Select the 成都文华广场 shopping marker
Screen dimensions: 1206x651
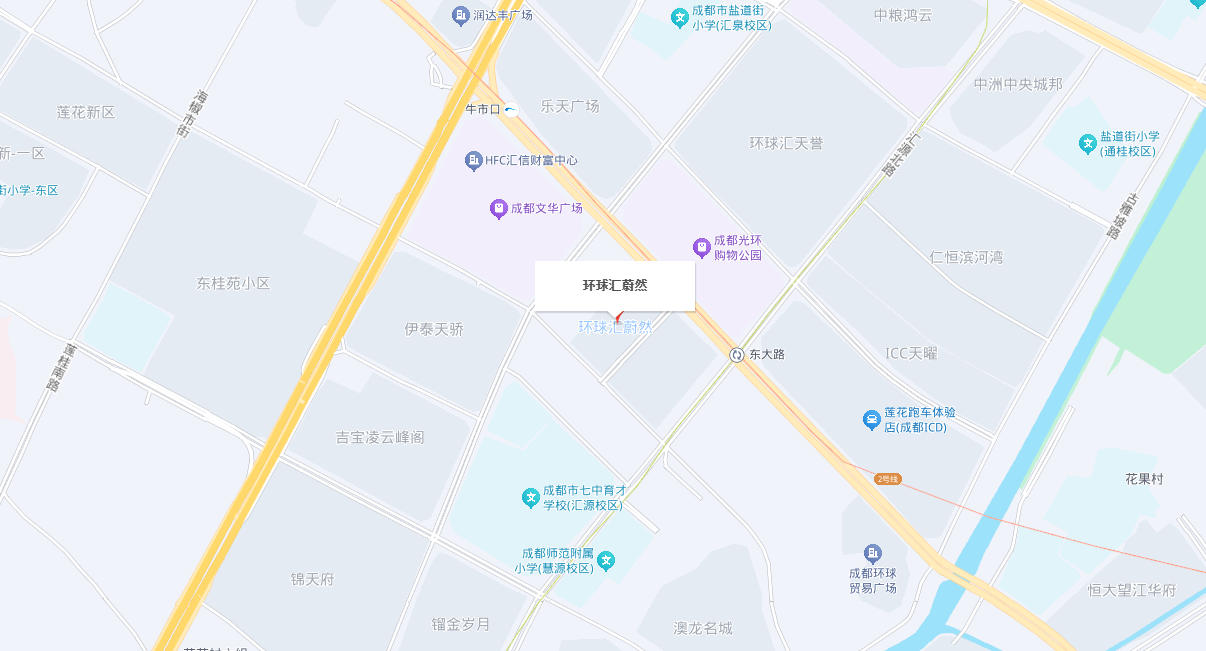[498, 208]
